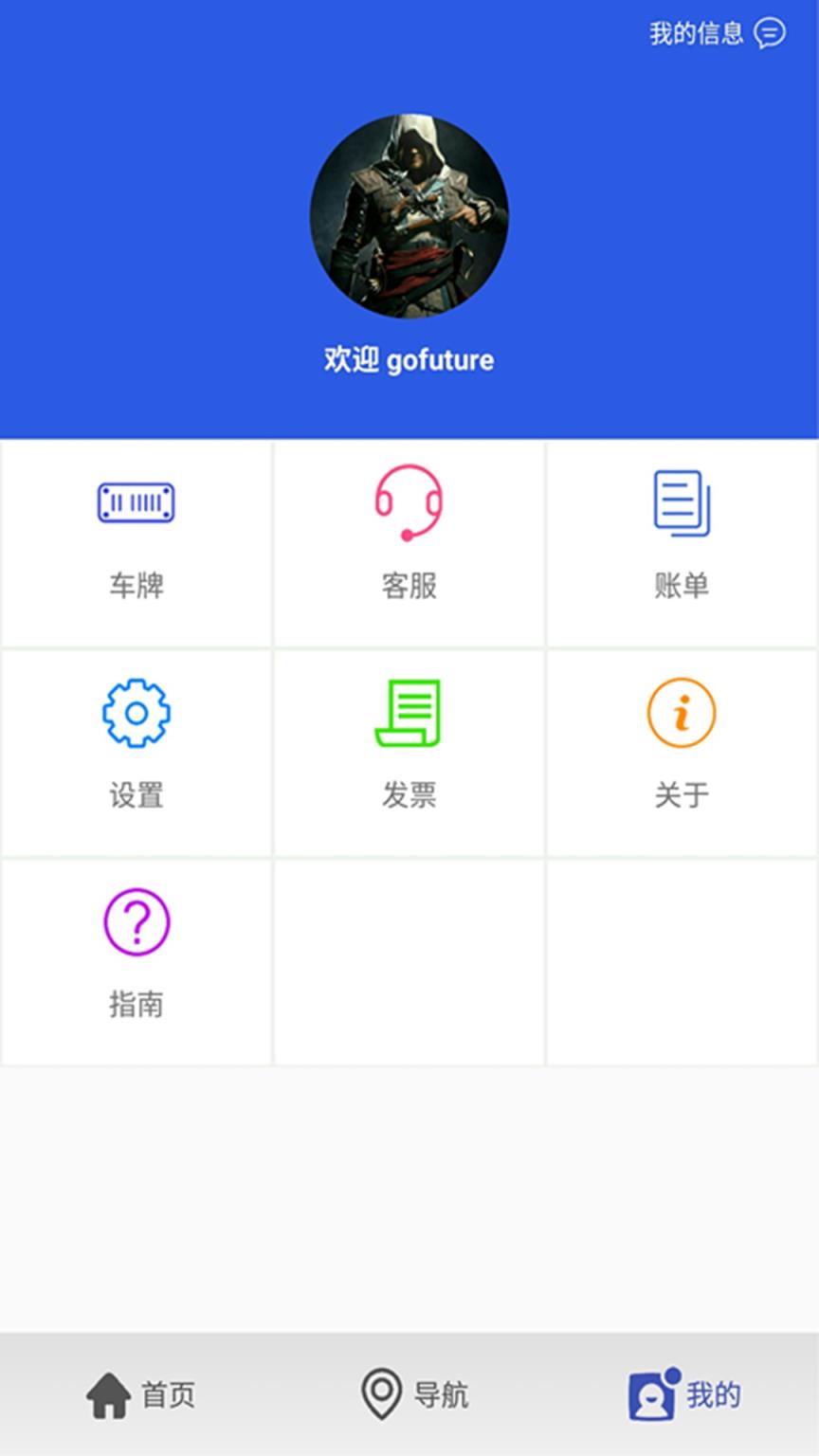Select the location pin navigation icon
Image resolution: width=819 pixels, height=1456 pixels.
[383, 1393]
